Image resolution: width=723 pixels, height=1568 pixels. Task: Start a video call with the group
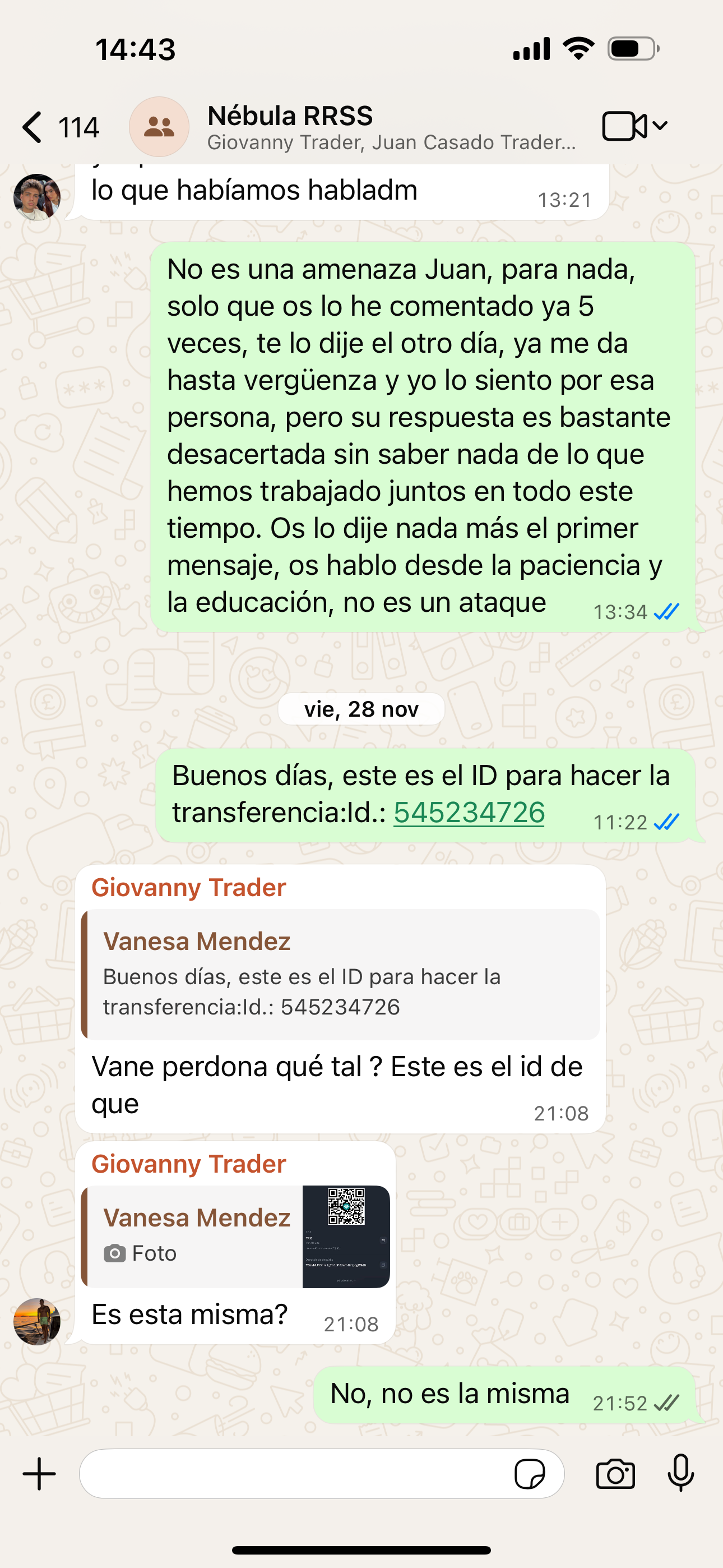(625, 126)
